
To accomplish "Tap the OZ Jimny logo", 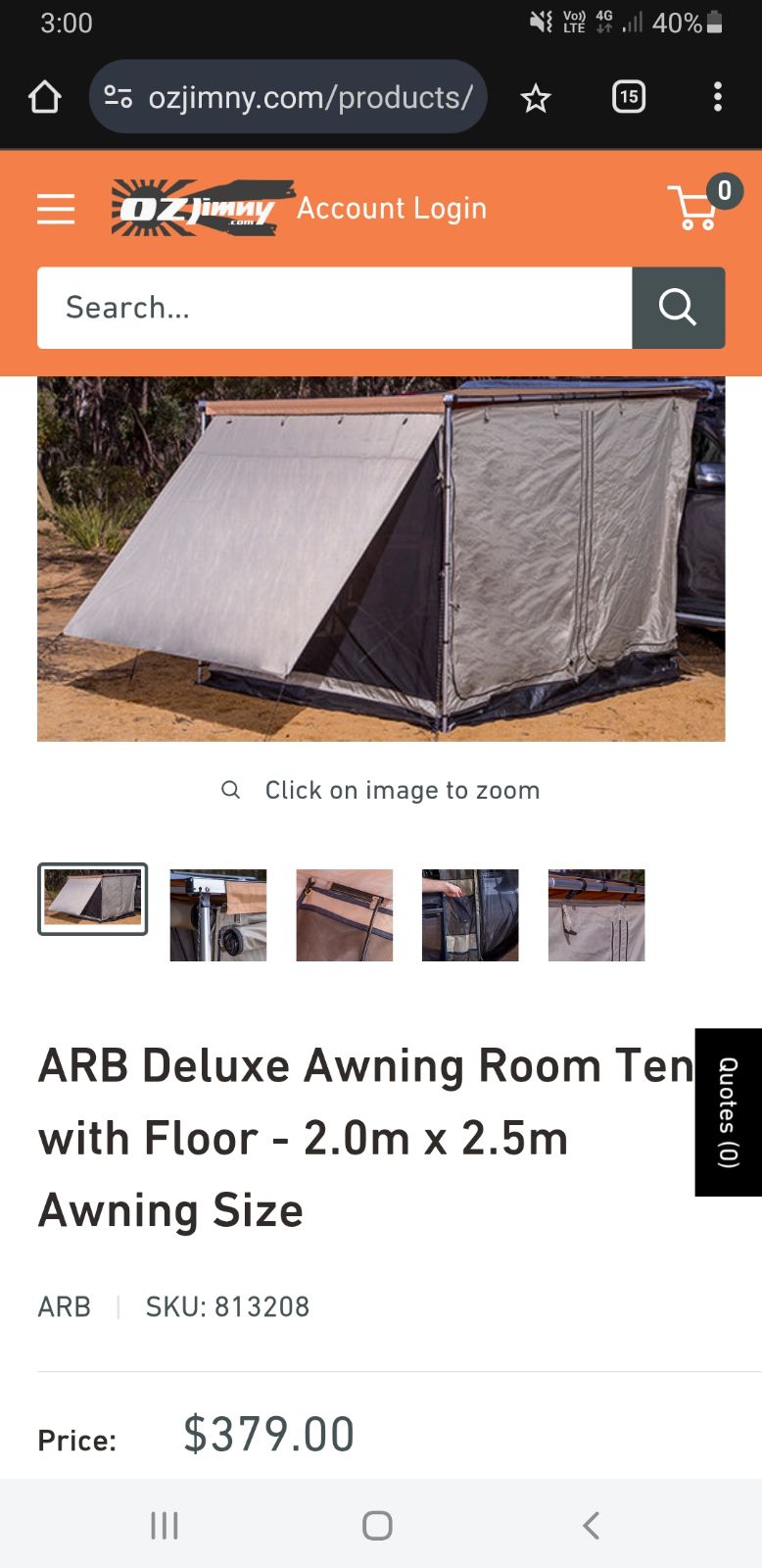I will [x=199, y=207].
